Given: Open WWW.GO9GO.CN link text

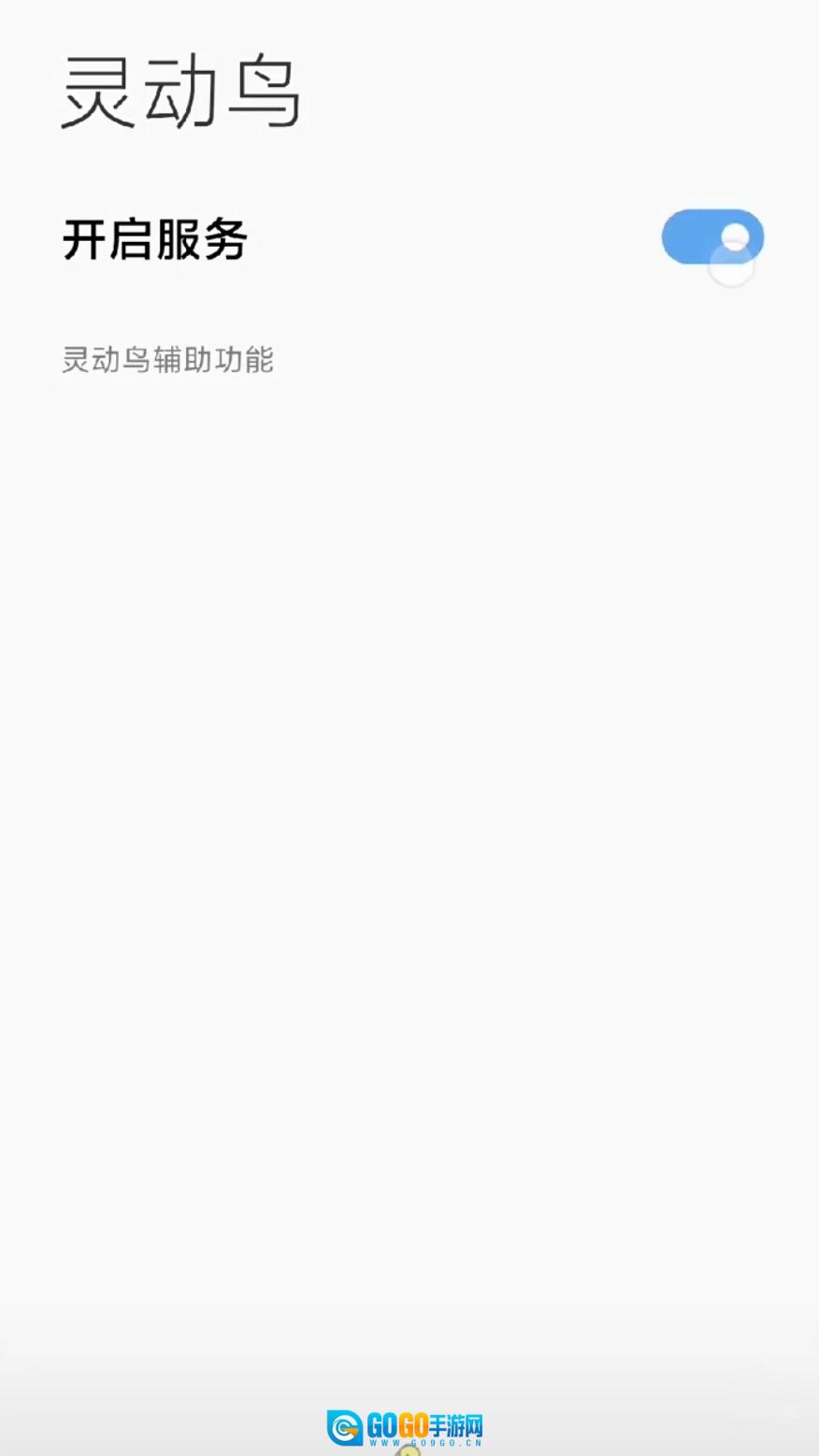Looking at the screenshot, I should click(427, 1440).
